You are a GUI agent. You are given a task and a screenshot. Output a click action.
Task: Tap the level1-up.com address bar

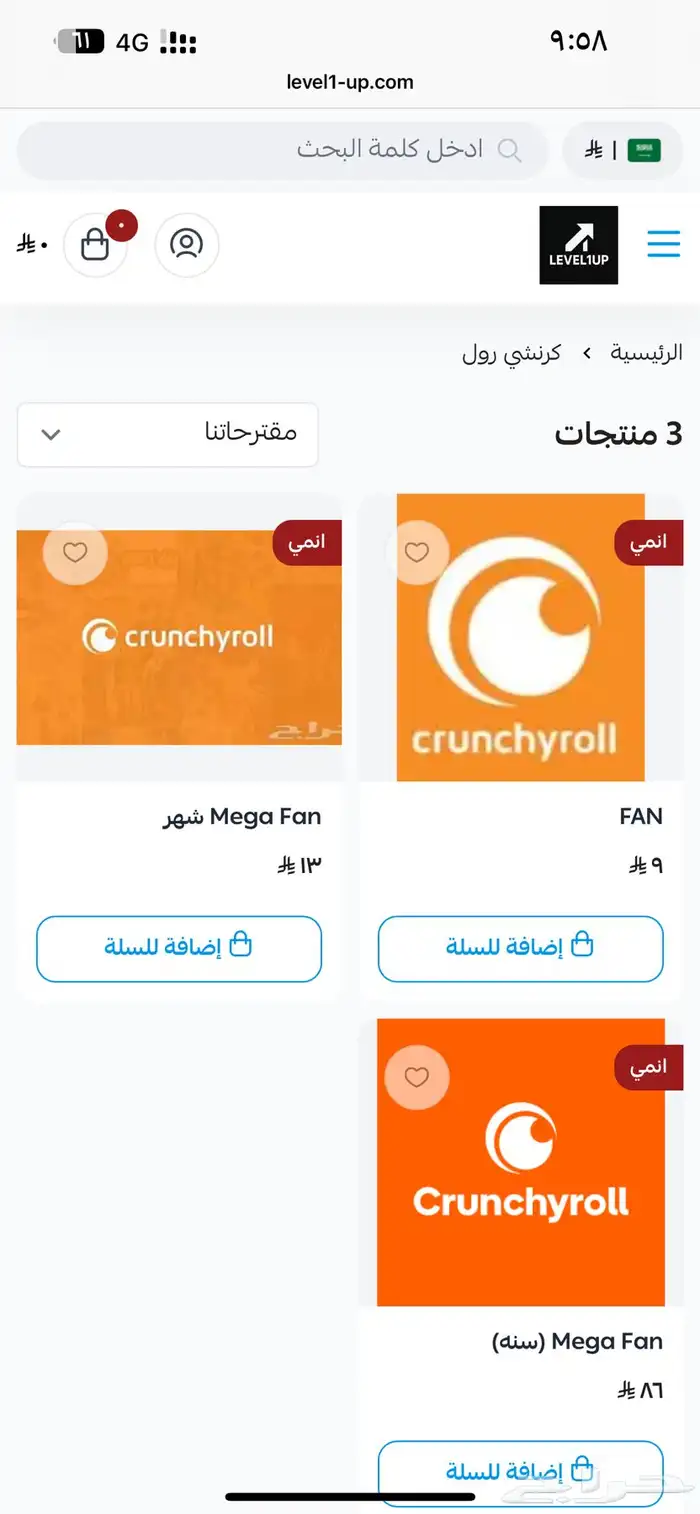click(349, 82)
